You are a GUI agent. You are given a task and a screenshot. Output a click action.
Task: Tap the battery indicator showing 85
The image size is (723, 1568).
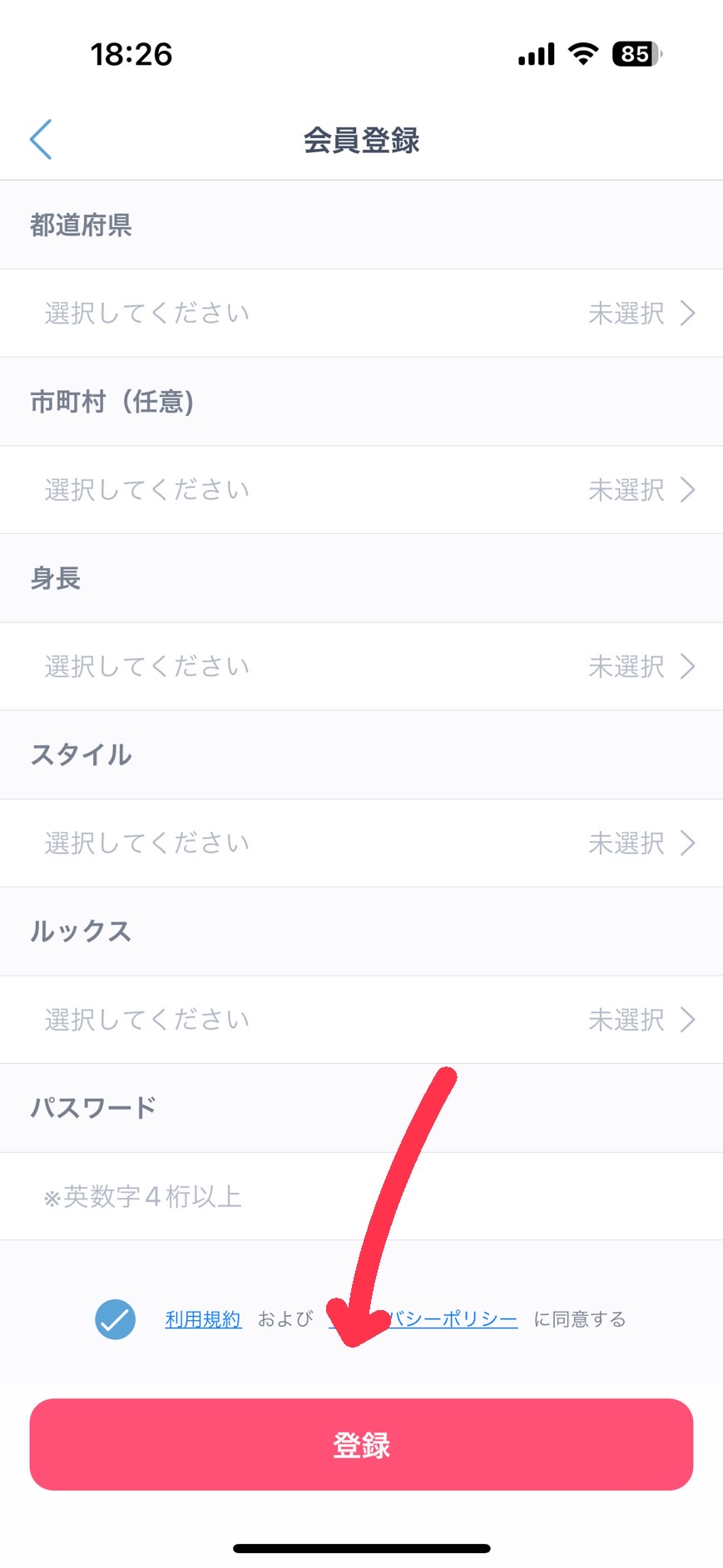[x=634, y=53]
